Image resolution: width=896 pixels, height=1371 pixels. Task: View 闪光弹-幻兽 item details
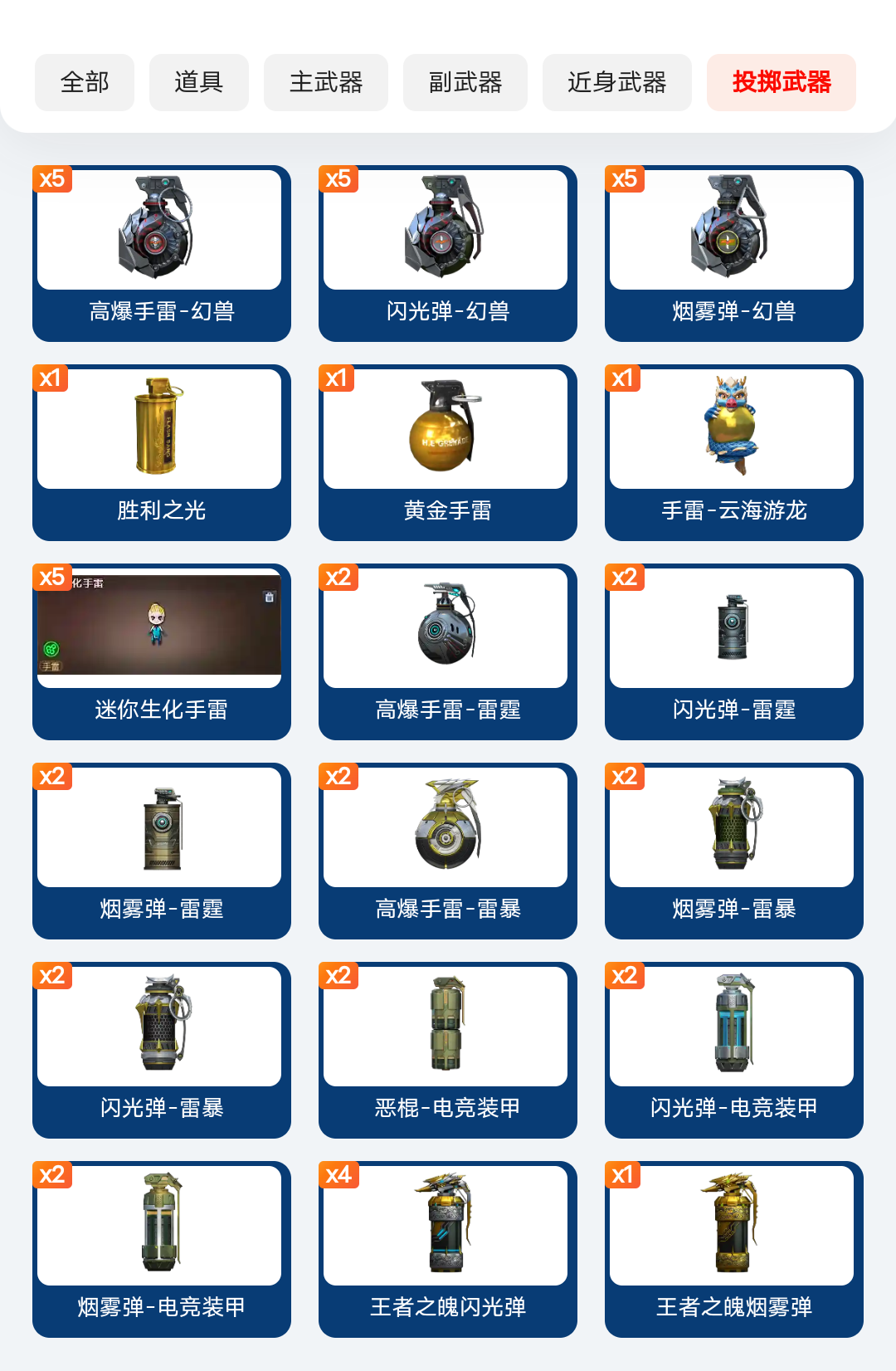click(x=448, y=253)
